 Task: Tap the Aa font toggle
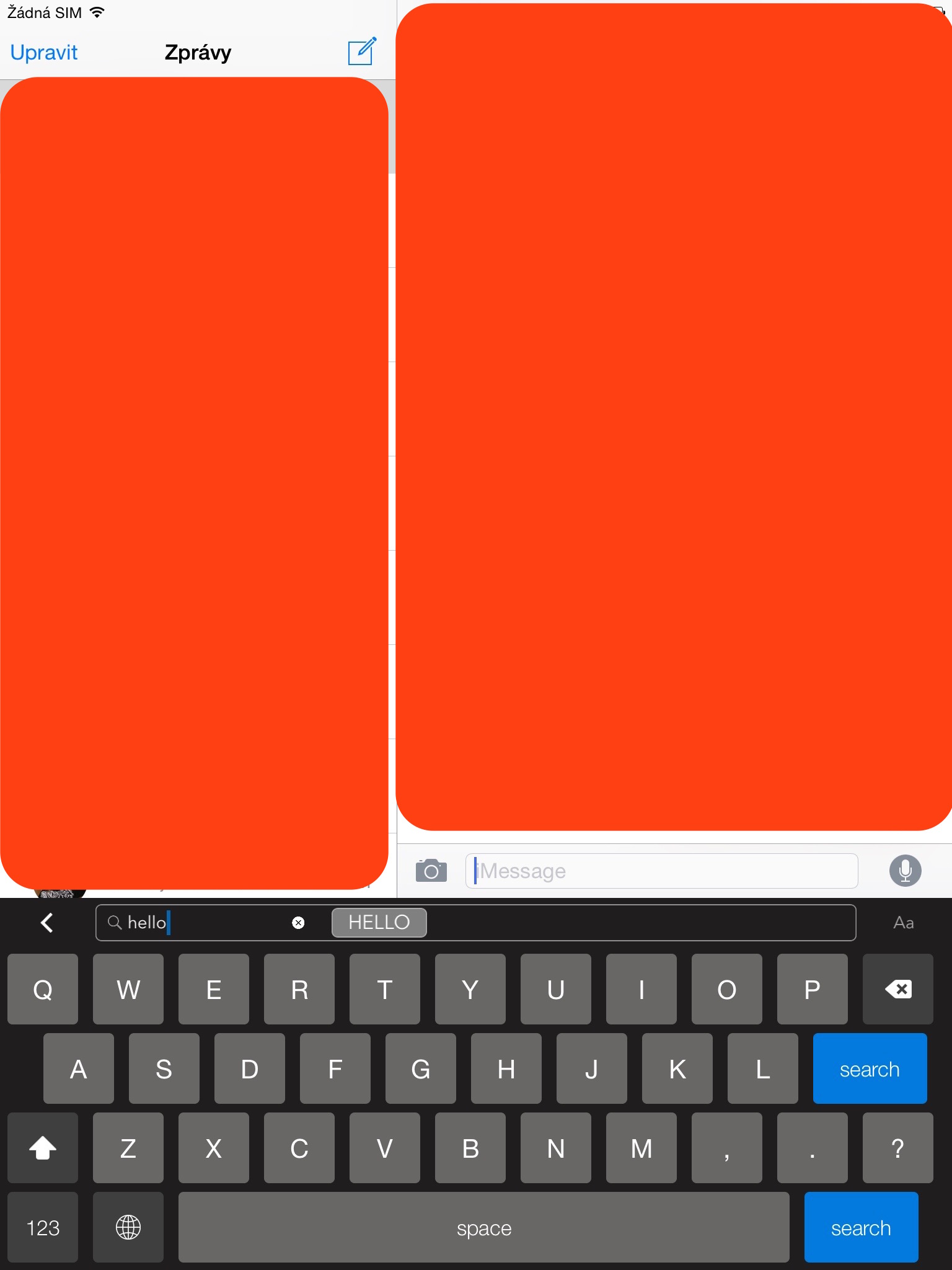click(903, 923)
